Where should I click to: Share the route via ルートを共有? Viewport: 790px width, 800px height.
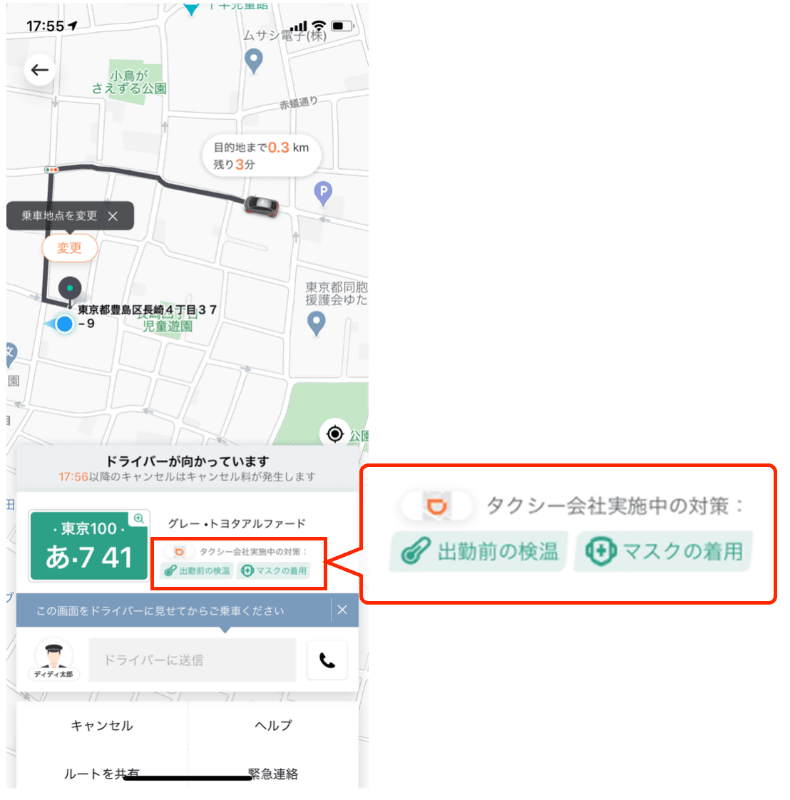tap(102, 773)
